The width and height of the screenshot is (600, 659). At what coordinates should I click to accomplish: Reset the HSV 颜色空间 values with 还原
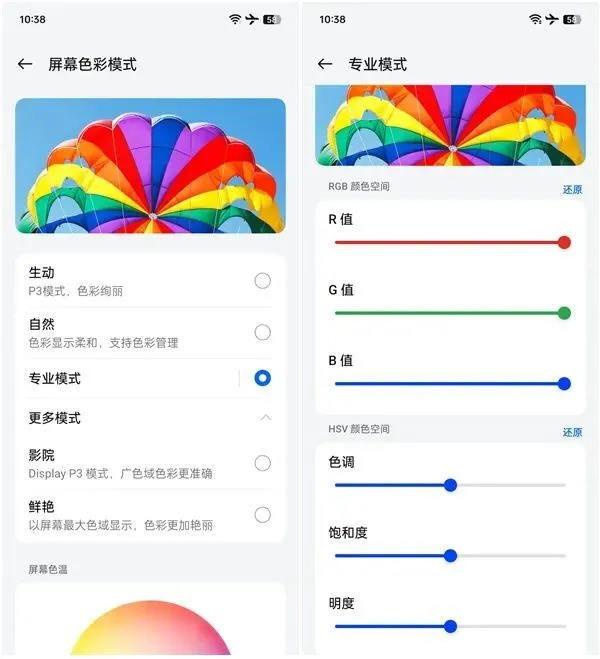pyautogui.click(x=572, y=432)
